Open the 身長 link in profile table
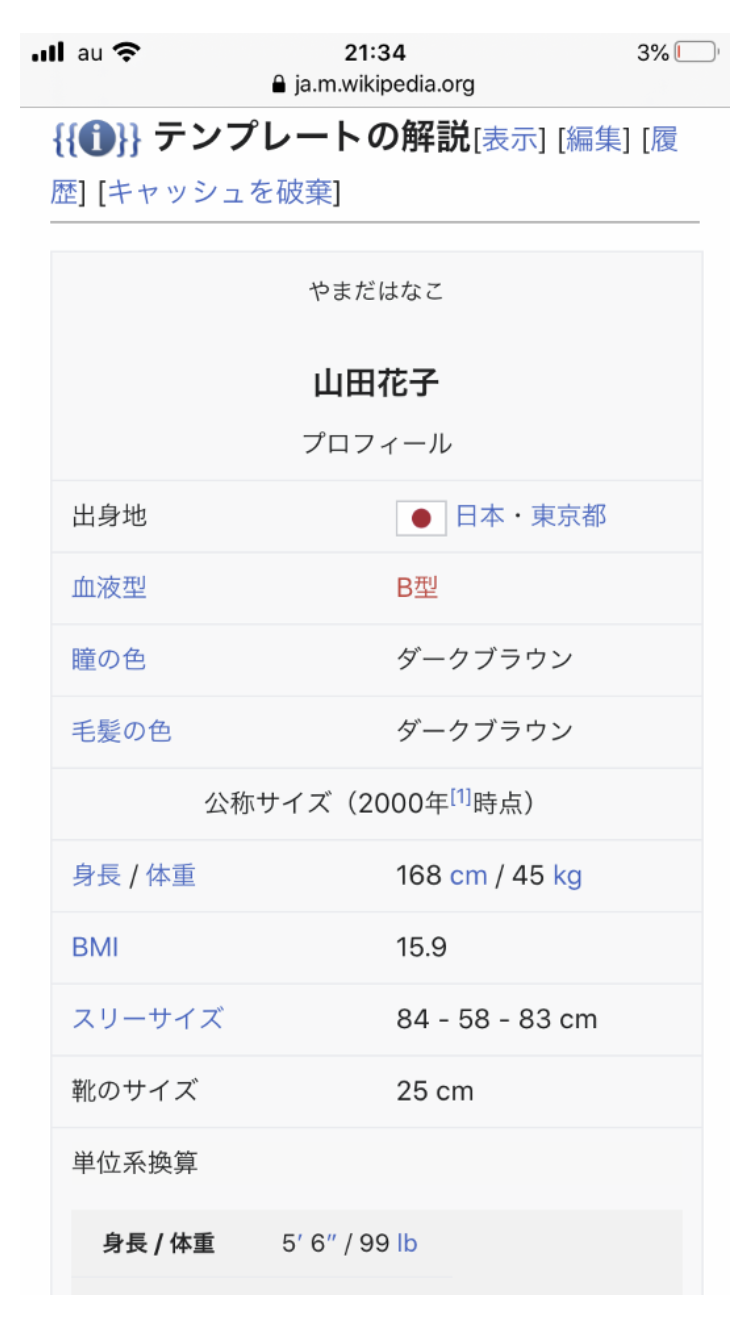 96,876
